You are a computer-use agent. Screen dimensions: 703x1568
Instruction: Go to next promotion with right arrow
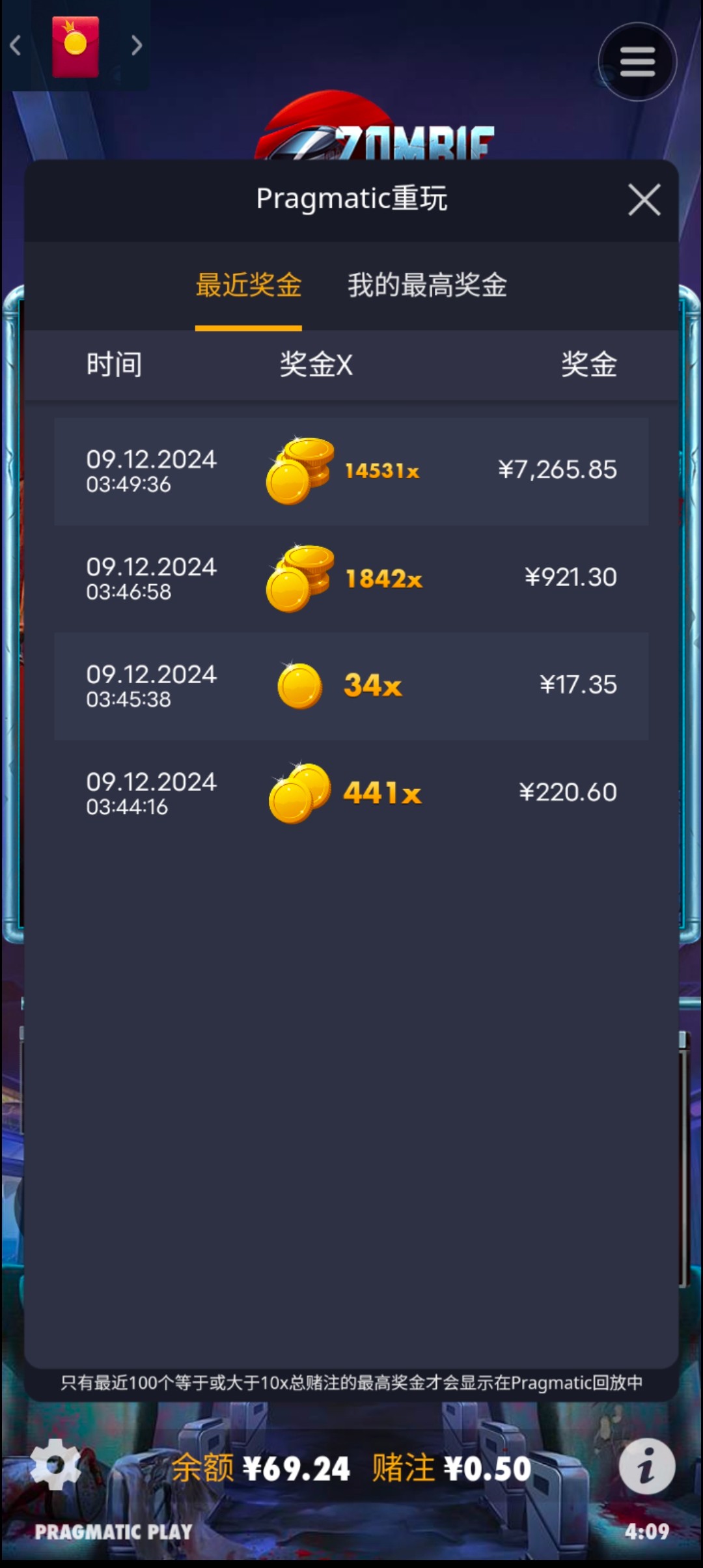coord(136,46)
